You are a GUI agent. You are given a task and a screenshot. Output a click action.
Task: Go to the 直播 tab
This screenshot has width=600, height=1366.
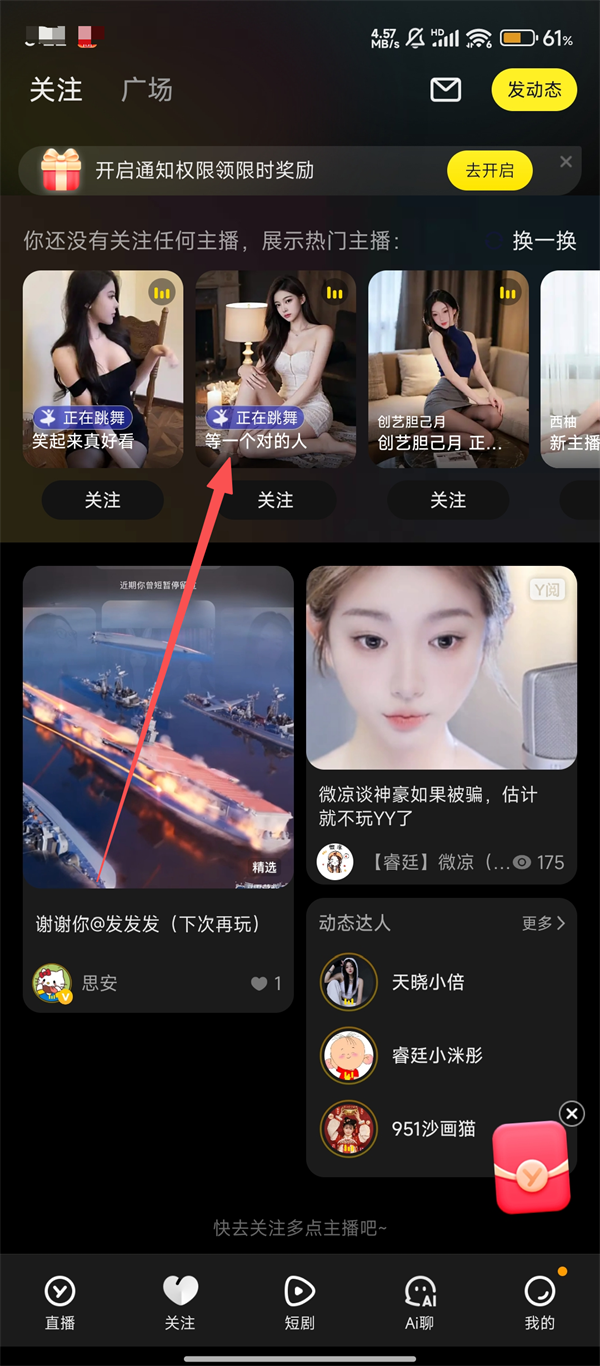(60, 1303)
